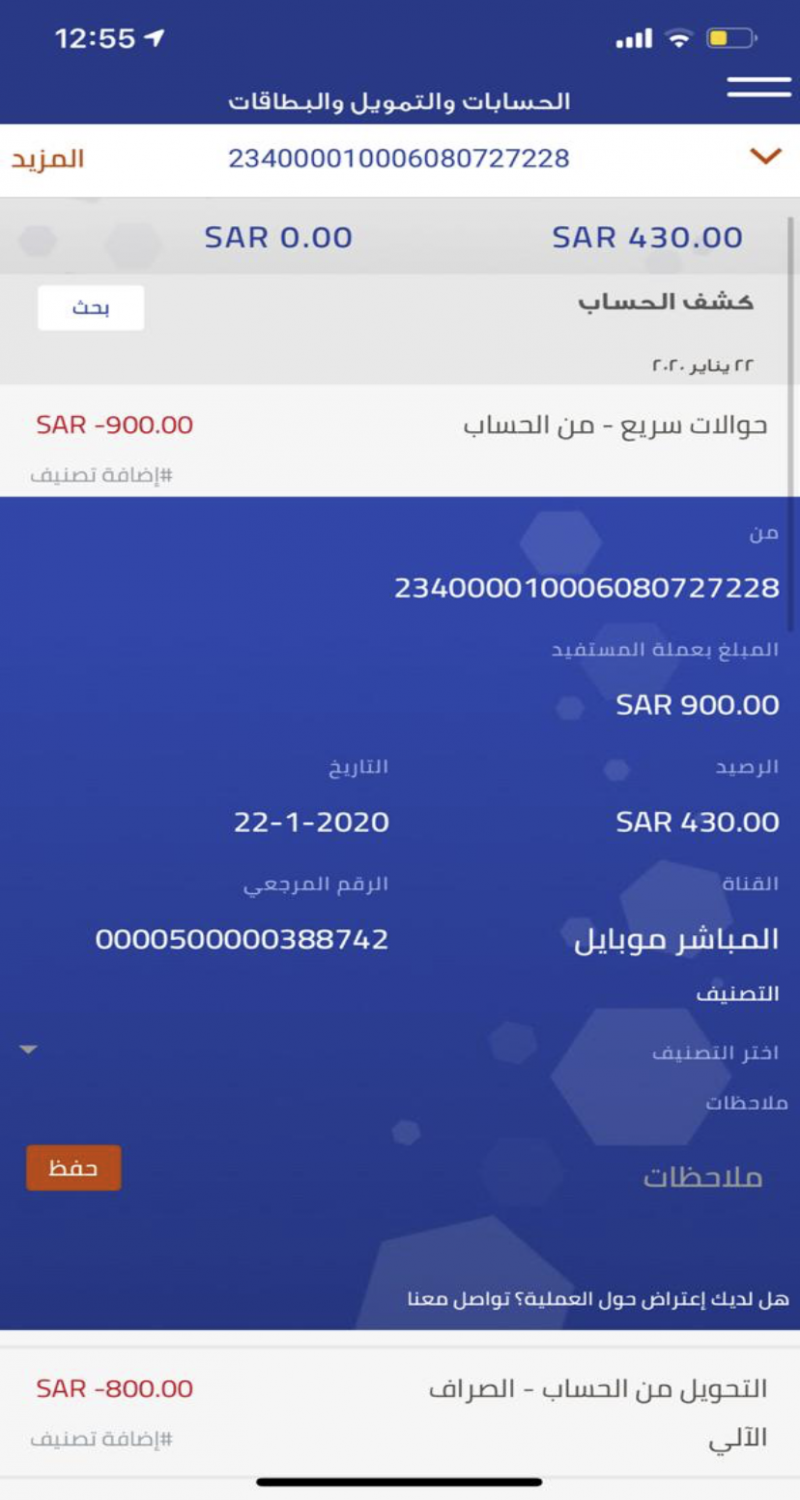This screenshot has width=800, height=1500.
Task: Open the اختر التصنيف category dropdown
Action: click(x=400, y=1051)
